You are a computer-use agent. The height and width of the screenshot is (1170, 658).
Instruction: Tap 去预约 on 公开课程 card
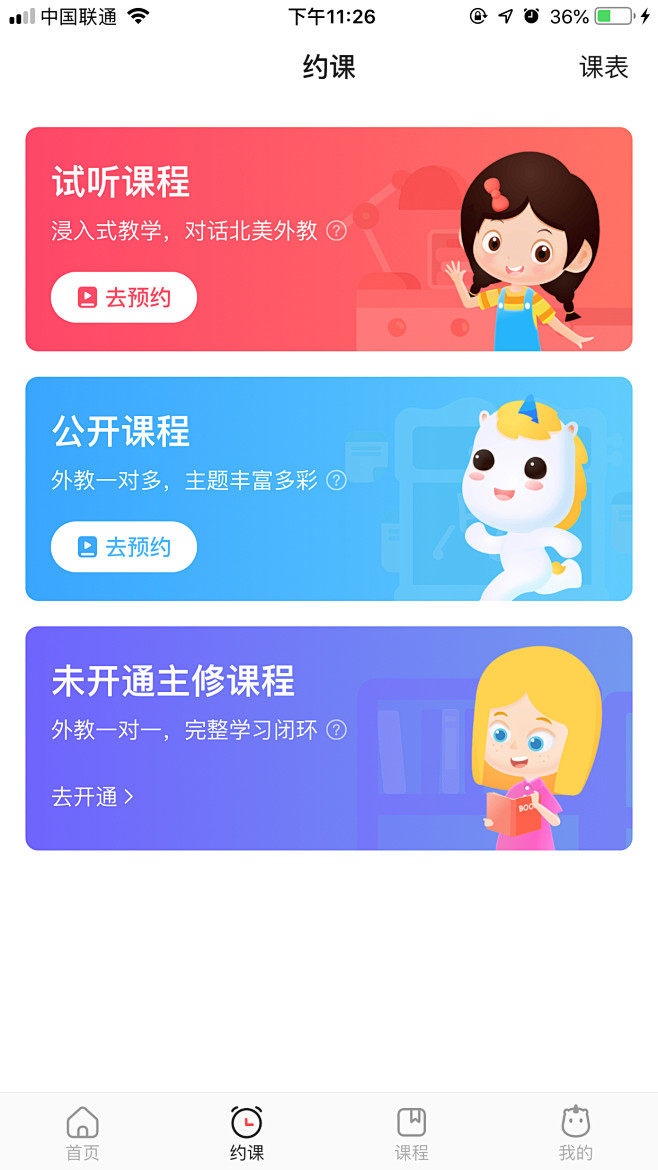(x=124, y=547)
